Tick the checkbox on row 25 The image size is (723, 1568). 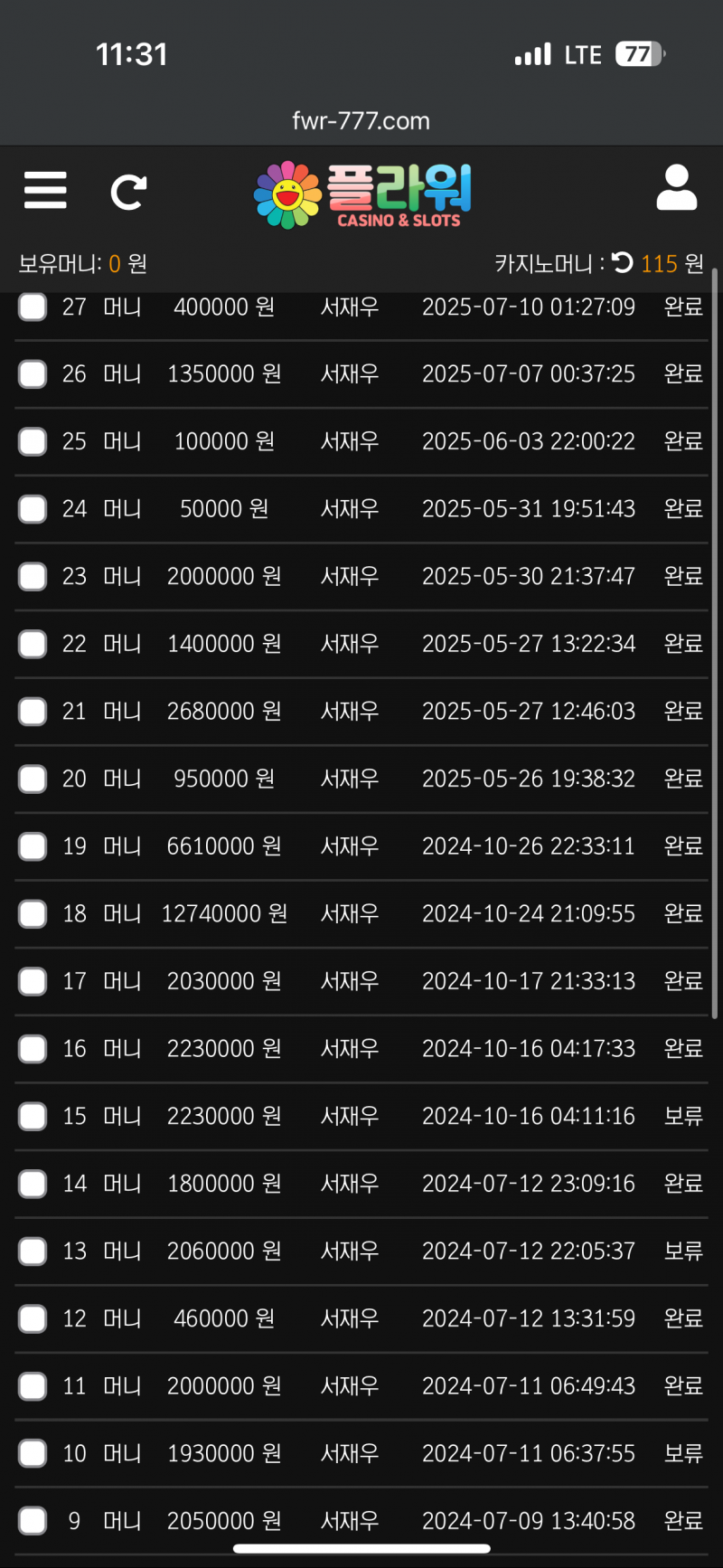coord(33,442)
